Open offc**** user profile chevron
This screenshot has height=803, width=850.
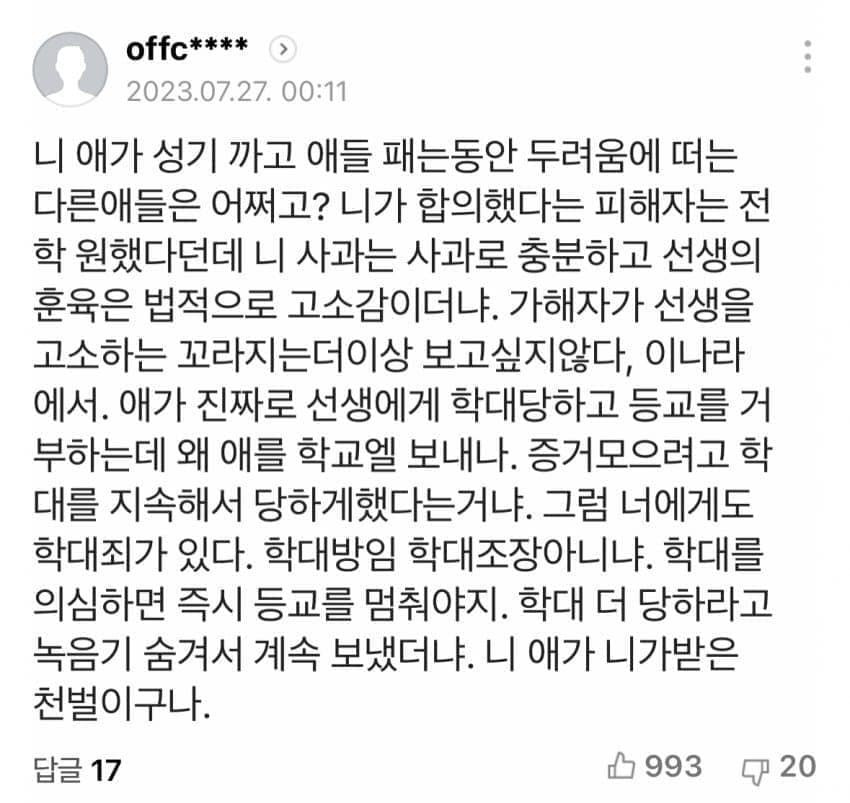(284, 48)
